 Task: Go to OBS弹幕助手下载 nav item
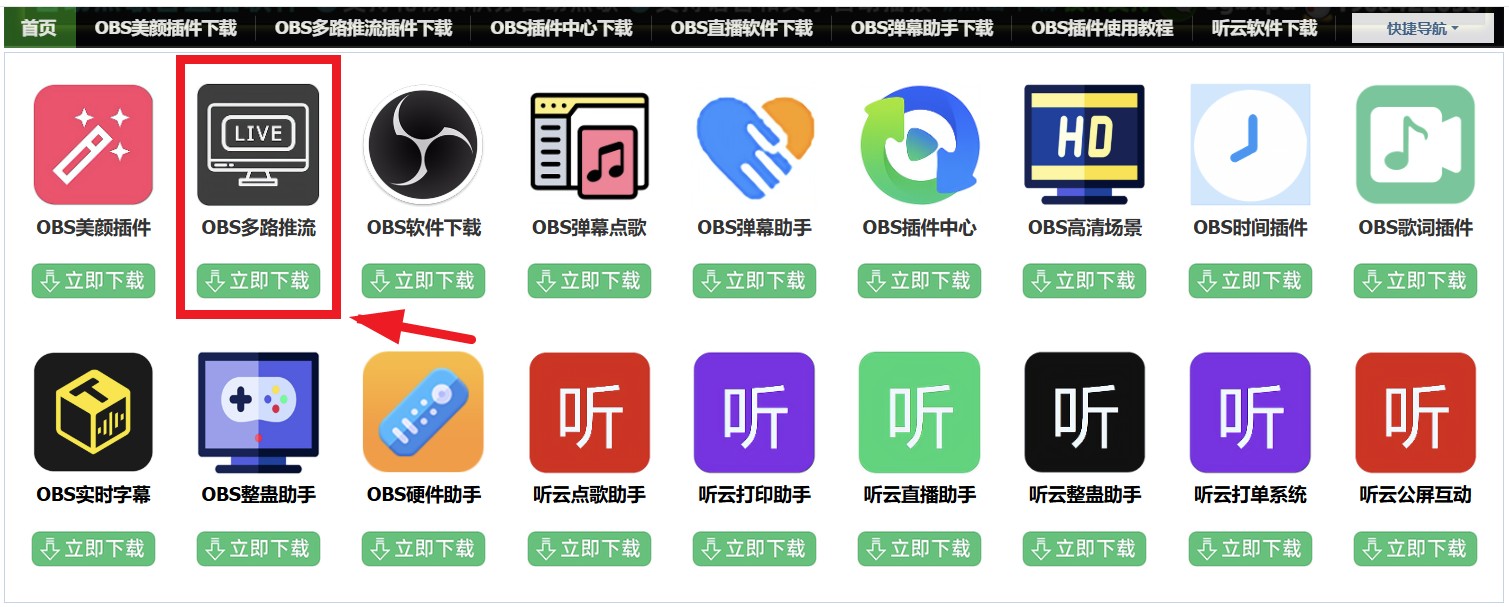(921, 28)
